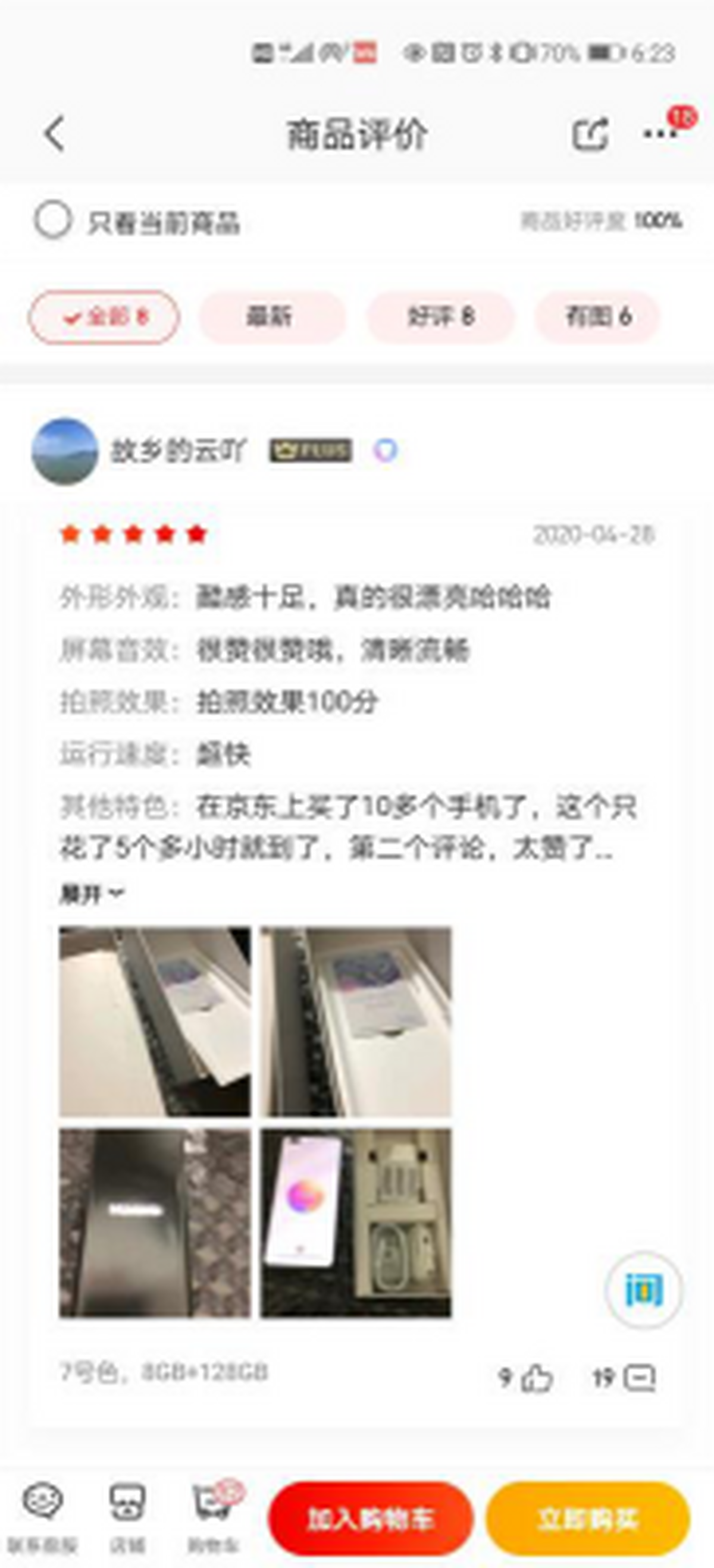Select 只看当前商品 radio option
This screenshot has width=714, height=1568.
click(x=53, y=221)
